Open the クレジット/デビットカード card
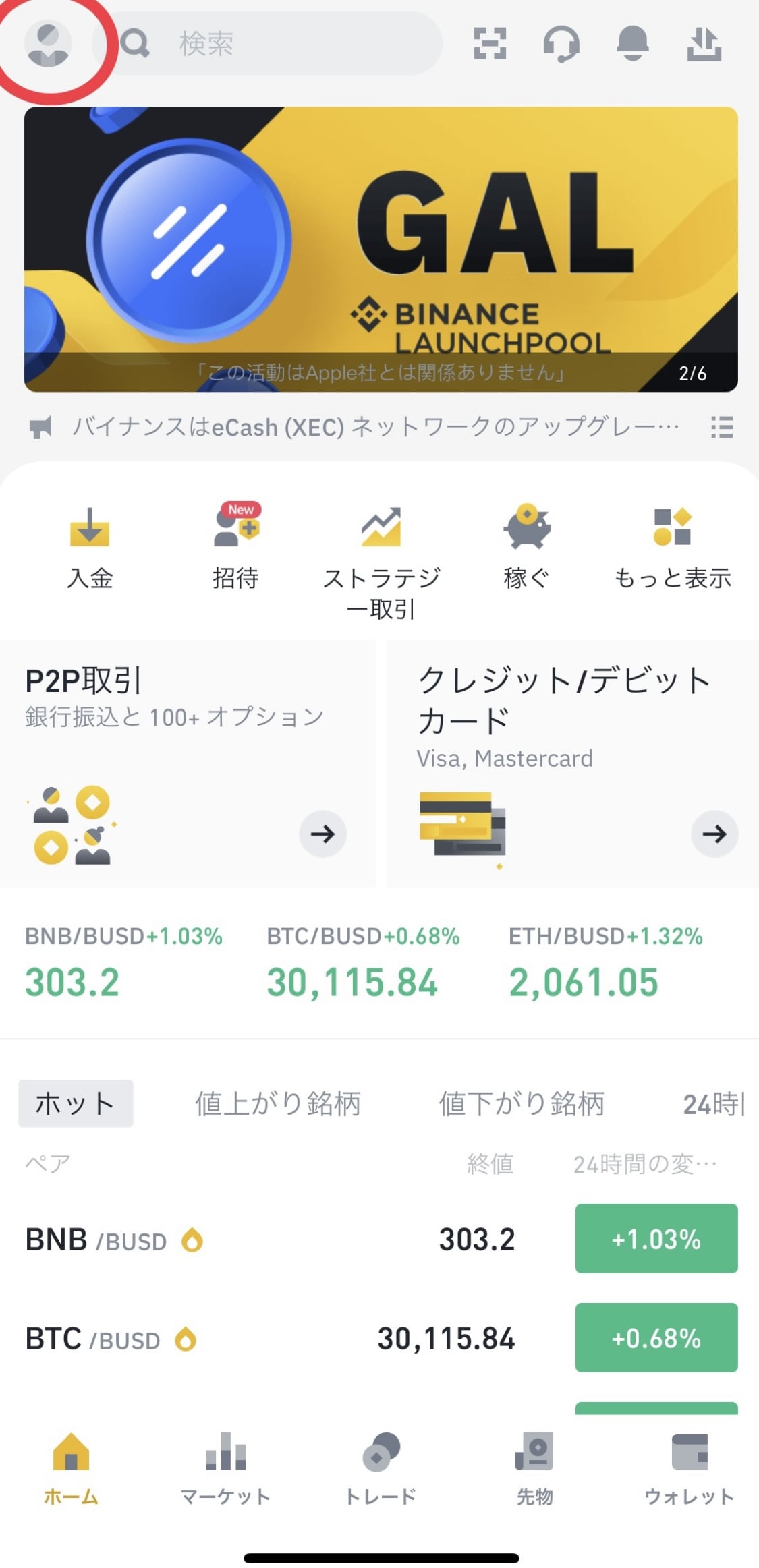This screenshot has width=759, height=1568. (x=573, y=763)
